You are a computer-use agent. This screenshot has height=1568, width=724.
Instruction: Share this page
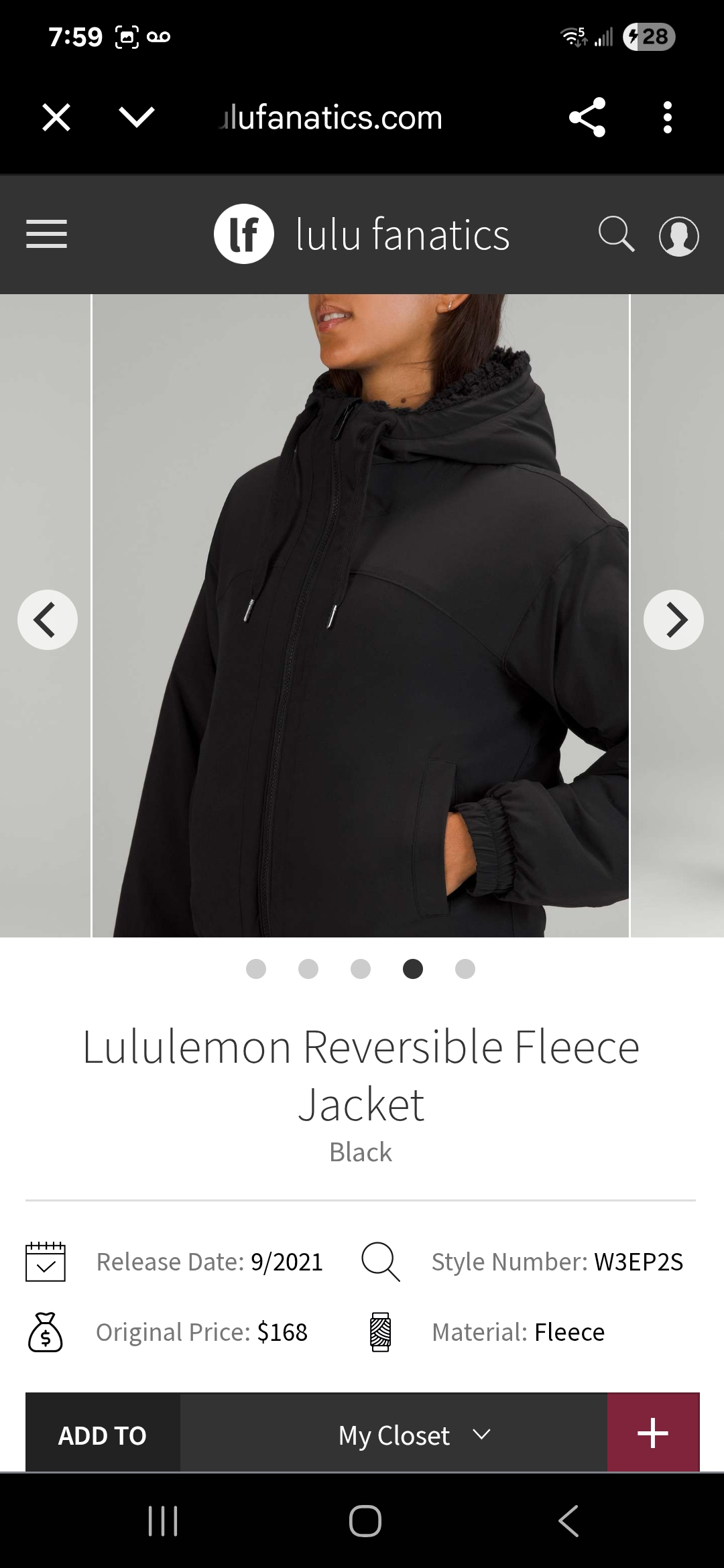[x=587, y=117]
